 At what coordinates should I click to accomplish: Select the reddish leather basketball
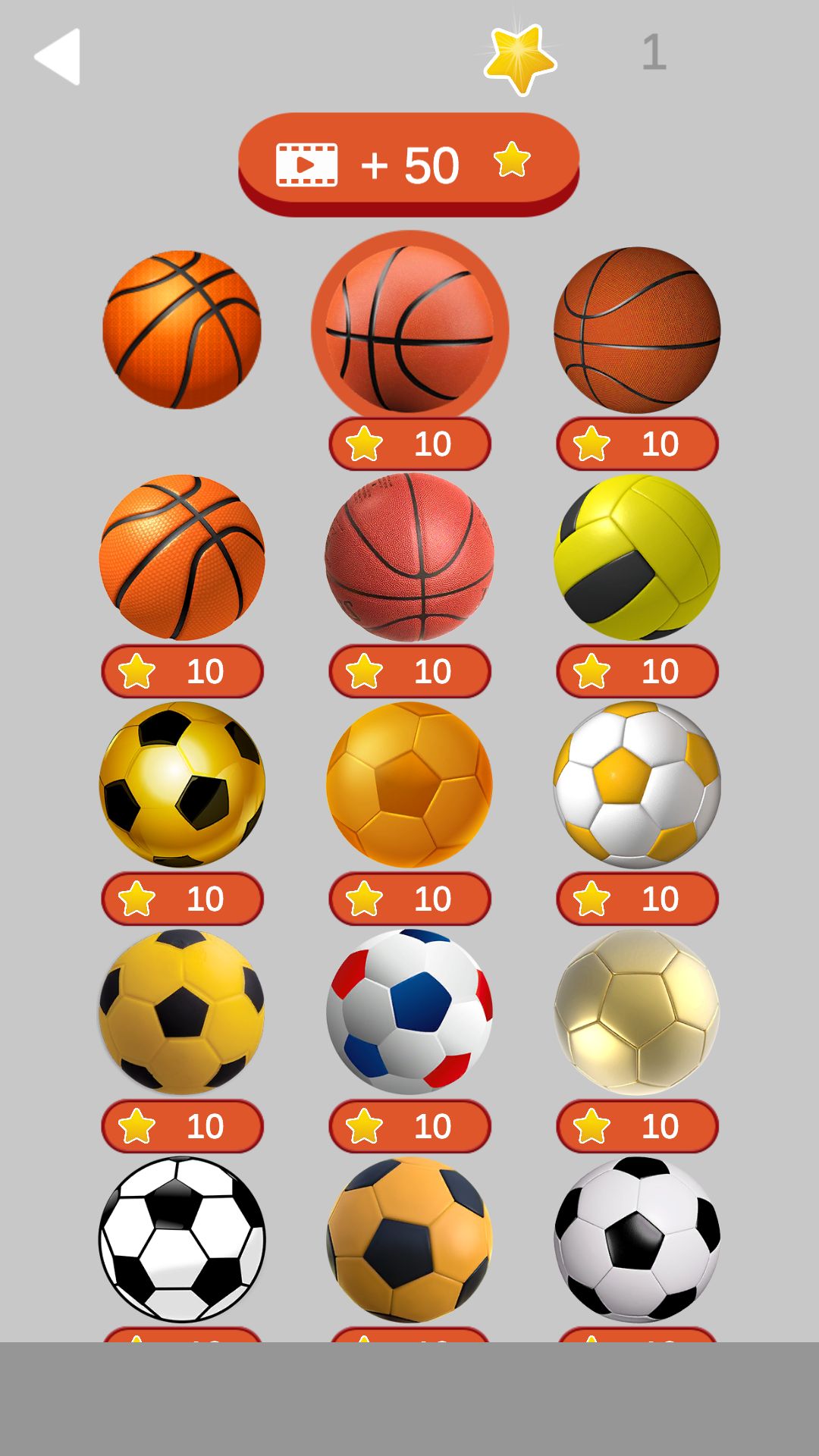pos(409,557)
